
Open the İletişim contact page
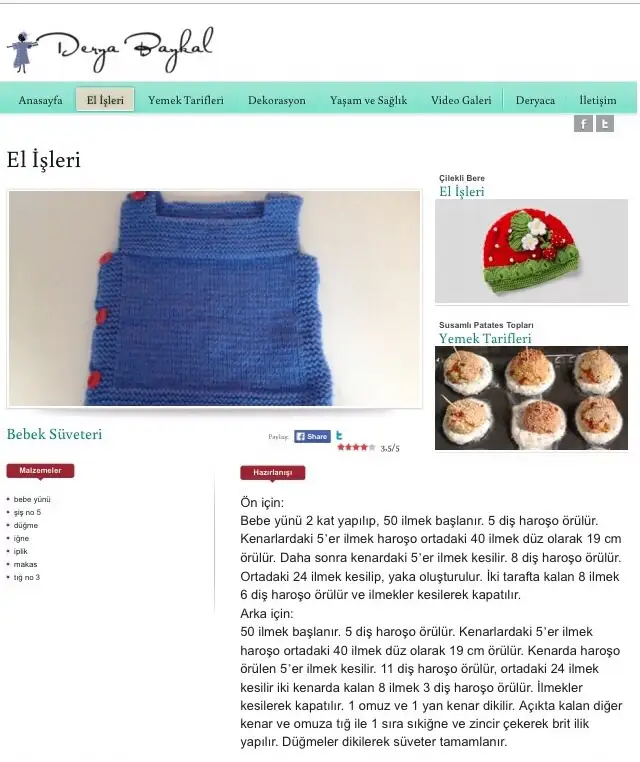coord(597,100)
